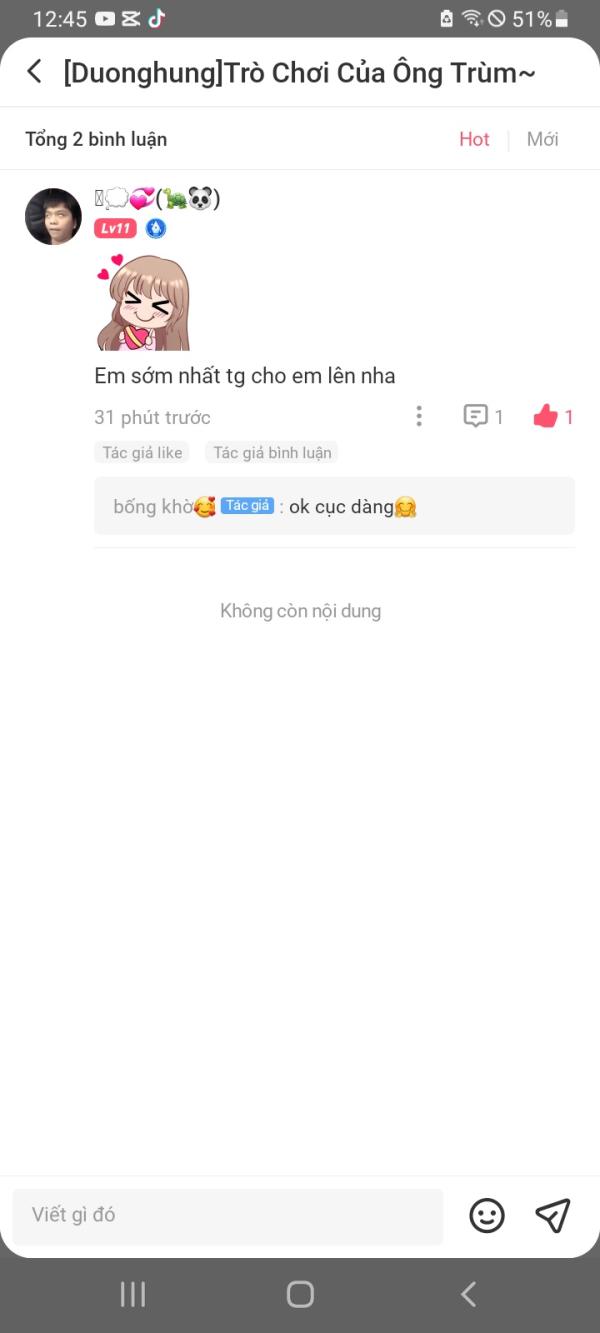Send the comment with paper plane icon
This screenshot has width=600, height=1333.
[x=552, y=1215]
